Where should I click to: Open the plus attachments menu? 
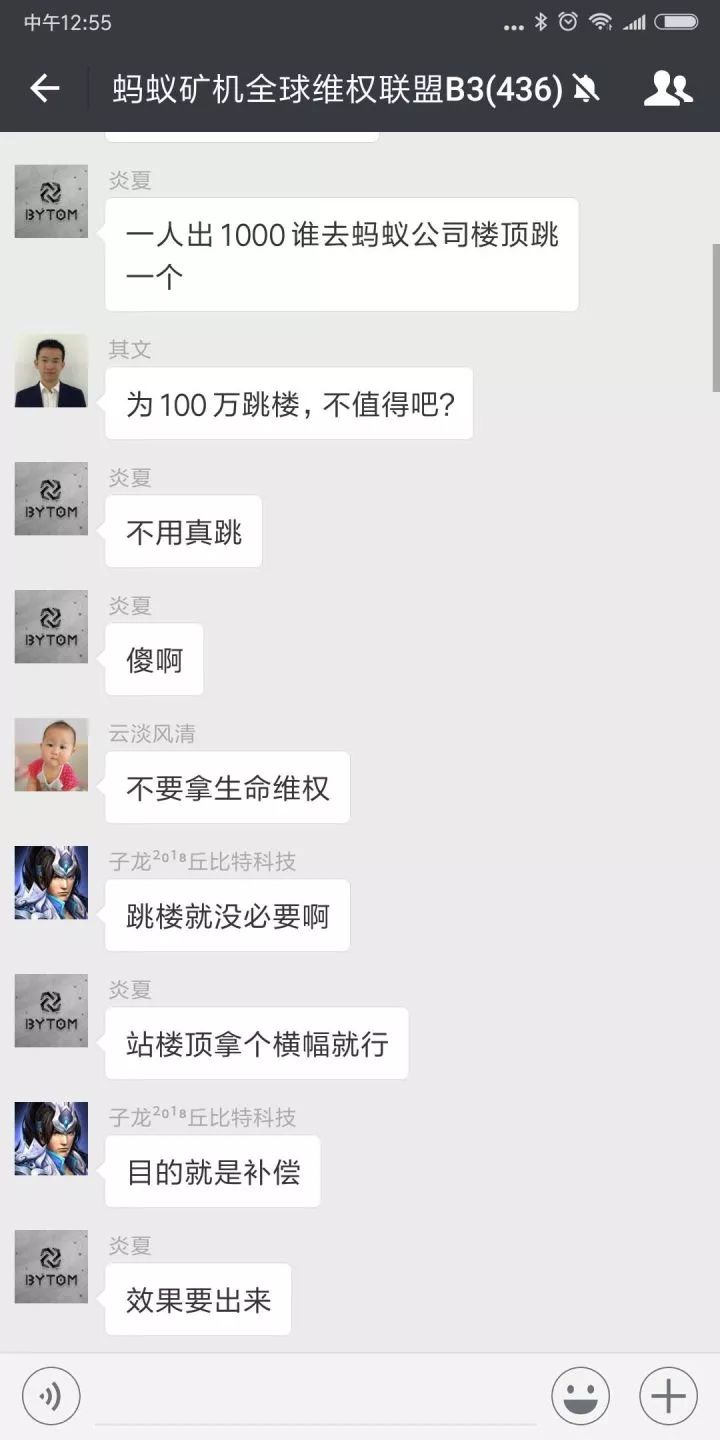tap(668, 1395)
